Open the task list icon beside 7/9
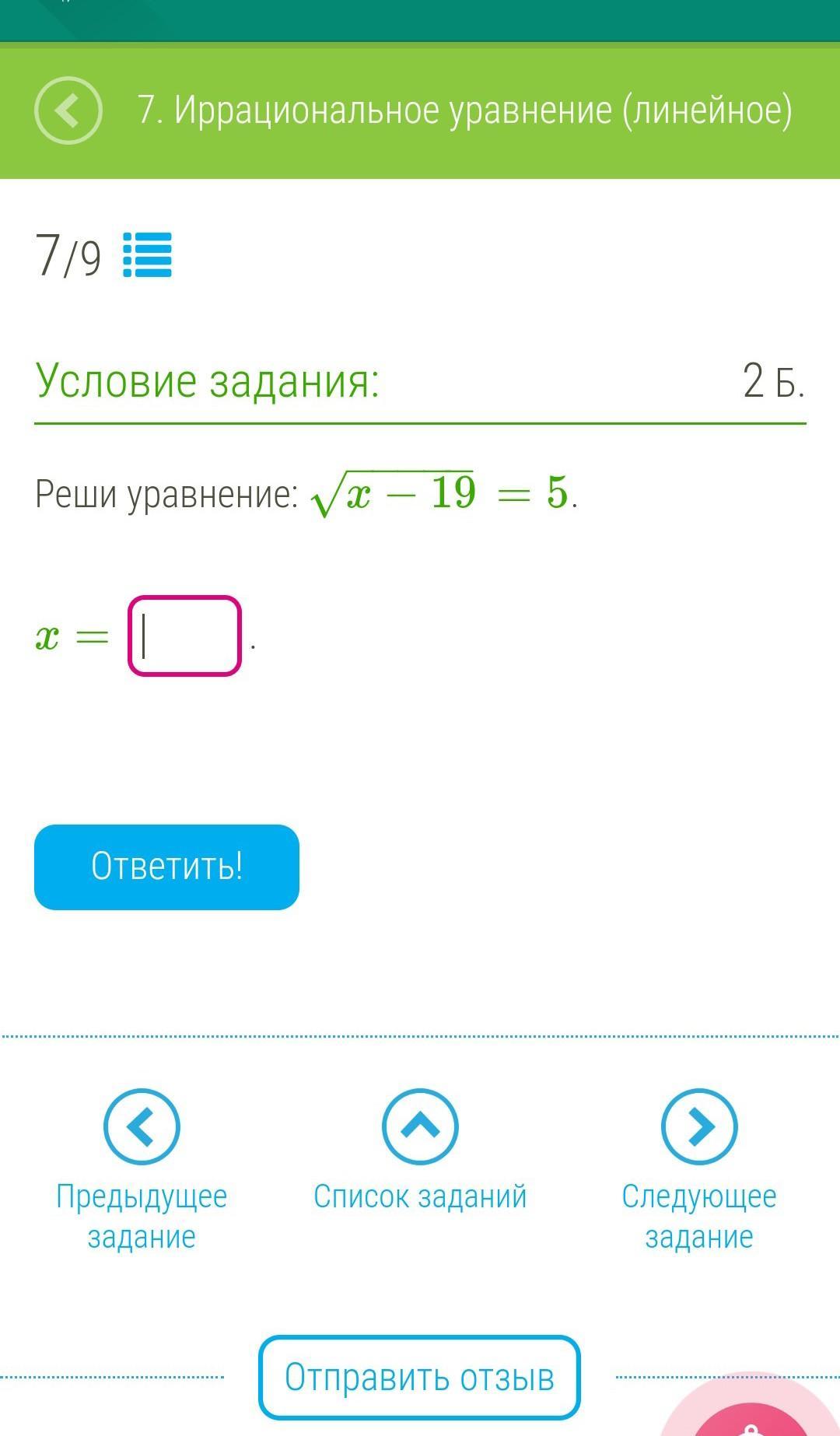The height and width of the screenshot is (1436, 840). pyautogui.click(x=147, y=255)
